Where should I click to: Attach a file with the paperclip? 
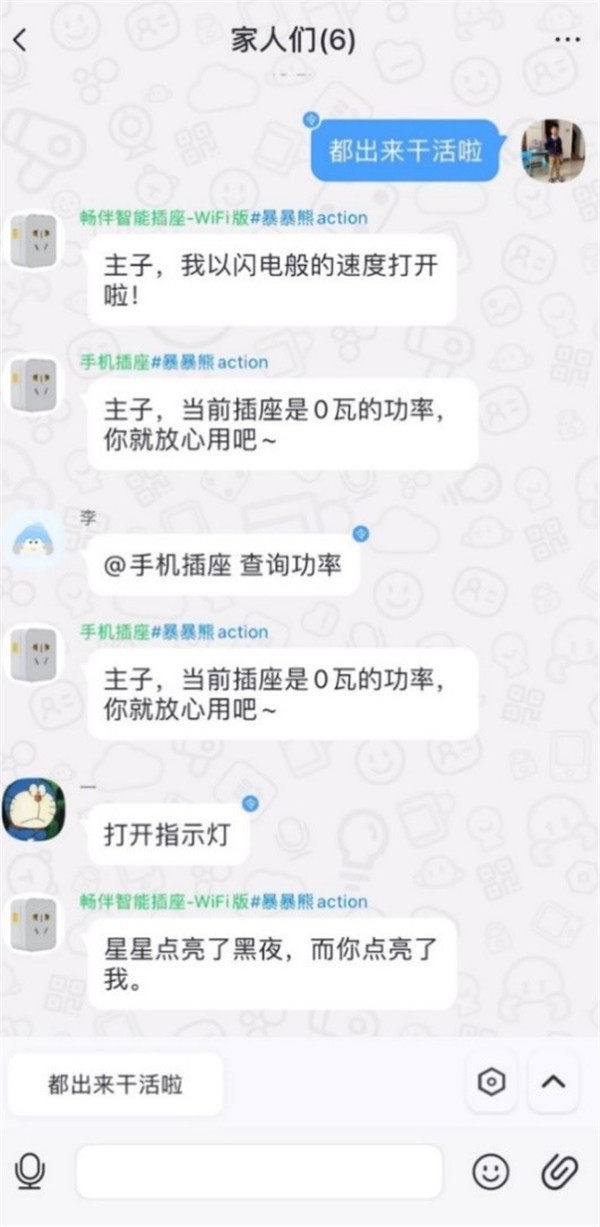pos(561,1171)
